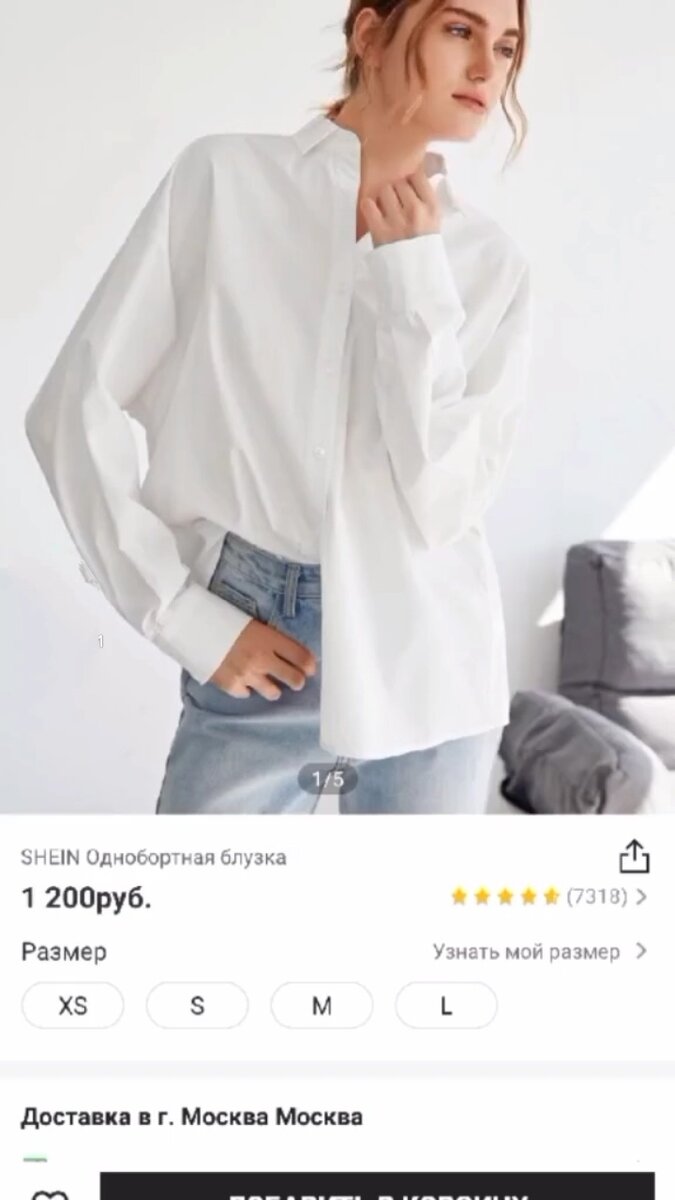Add the blouse to the cart
The height and width of the screenshot is (1200, 675).
[377, 1186]
